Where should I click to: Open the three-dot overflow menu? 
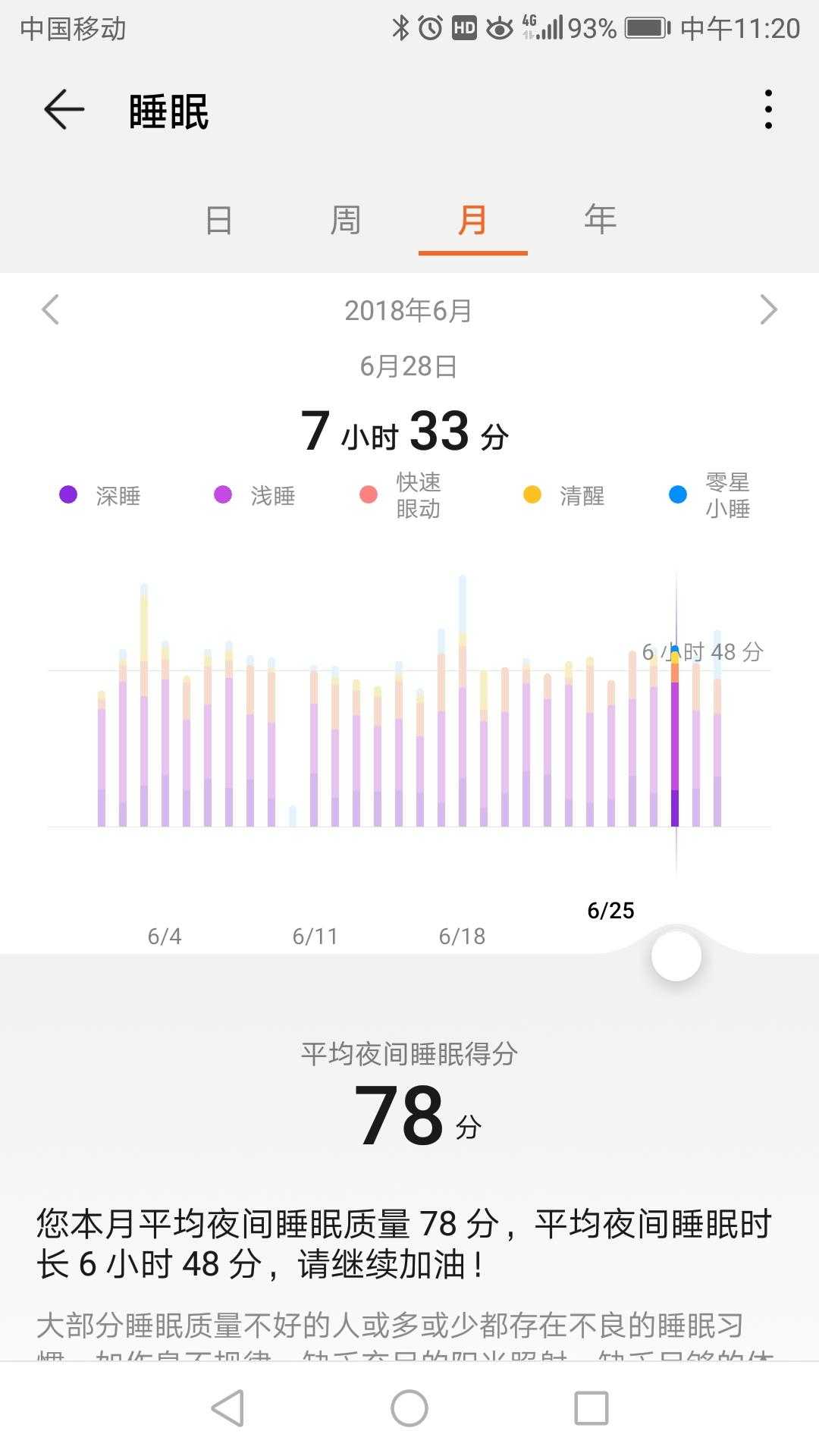768,110
